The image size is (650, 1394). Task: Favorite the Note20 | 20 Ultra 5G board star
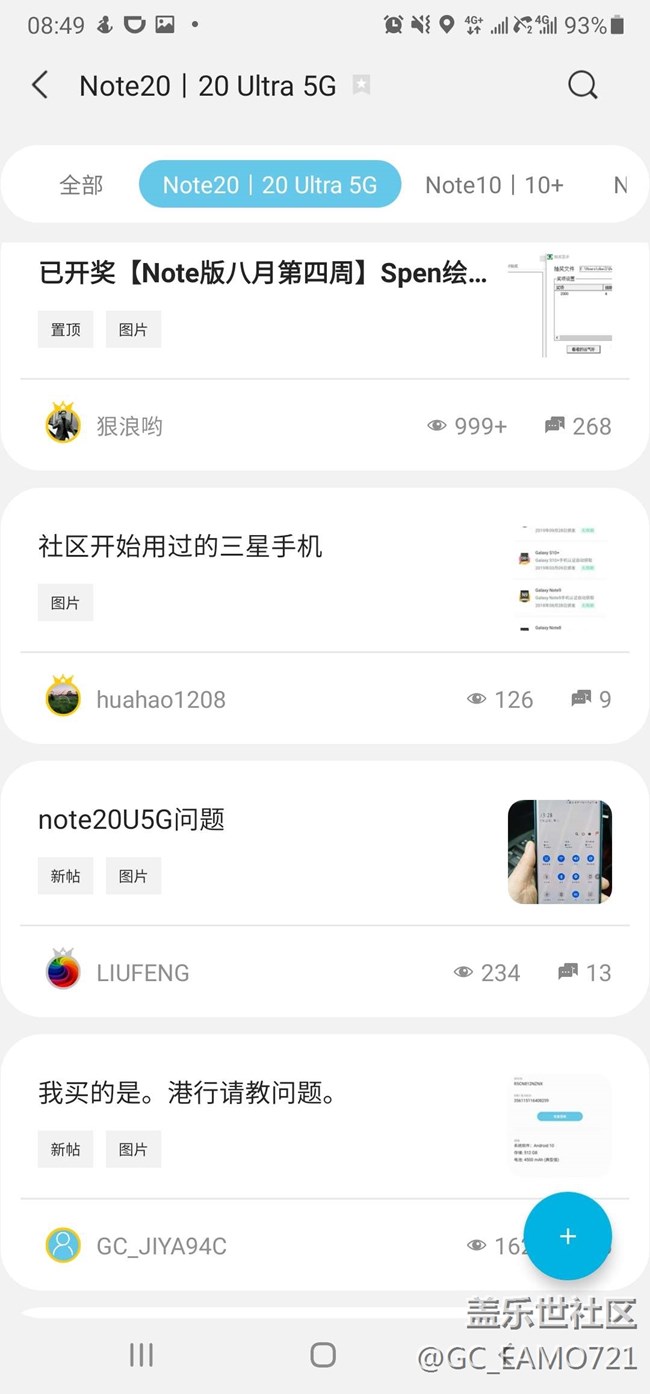[362, 86]
